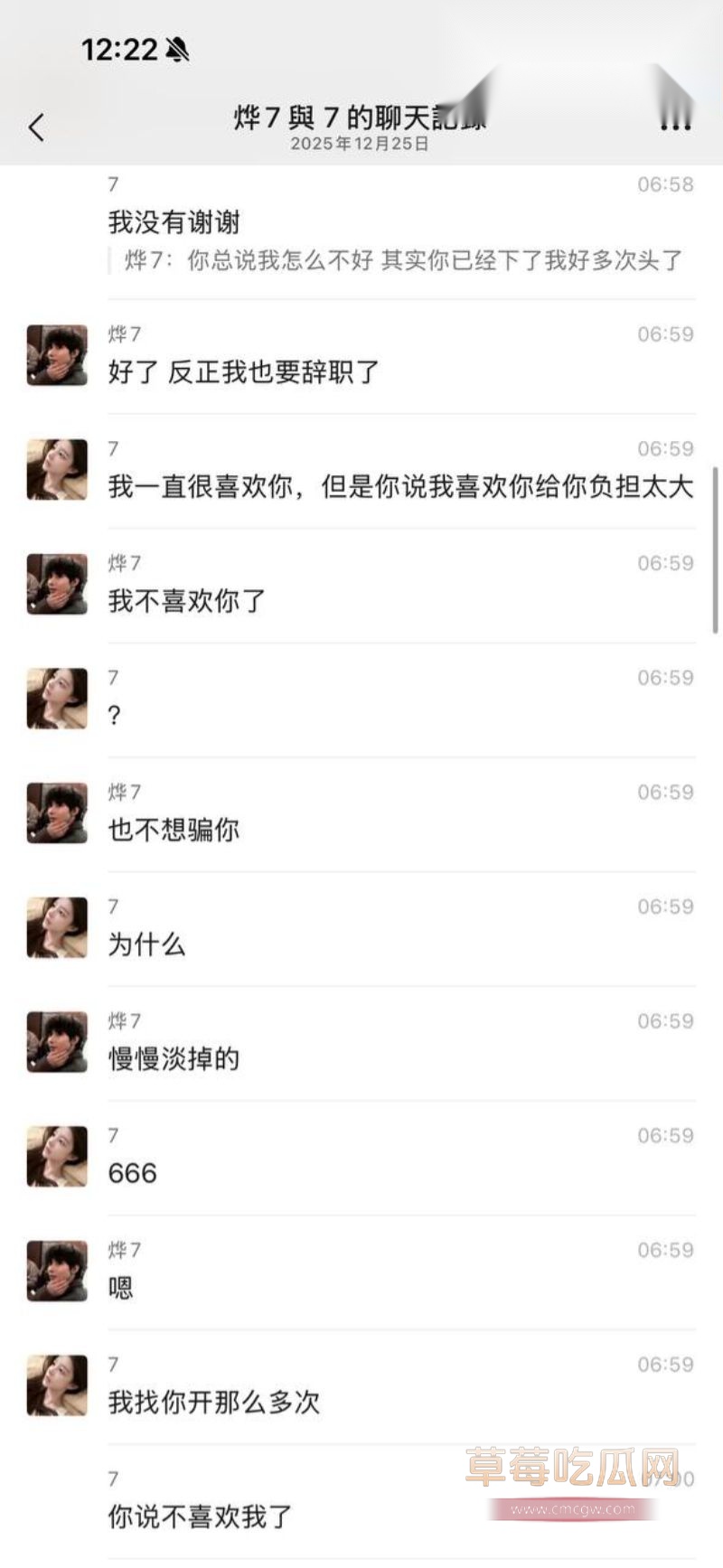The image size is (723, 1568).
Task: Click the back chevron to exit the chat record
Action: [36, 127]
